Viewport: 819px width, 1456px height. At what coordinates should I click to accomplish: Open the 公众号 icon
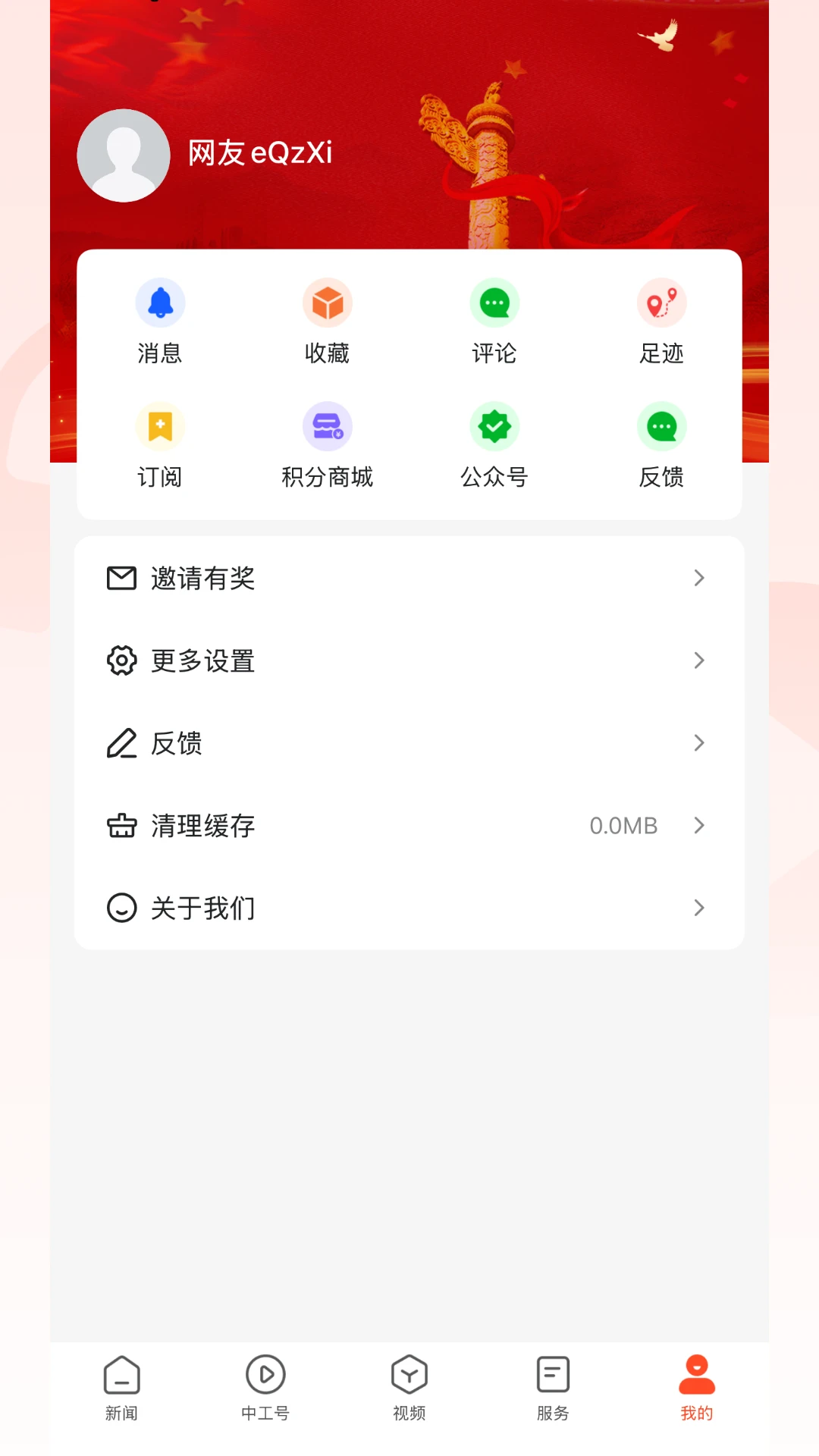[494, 426]
